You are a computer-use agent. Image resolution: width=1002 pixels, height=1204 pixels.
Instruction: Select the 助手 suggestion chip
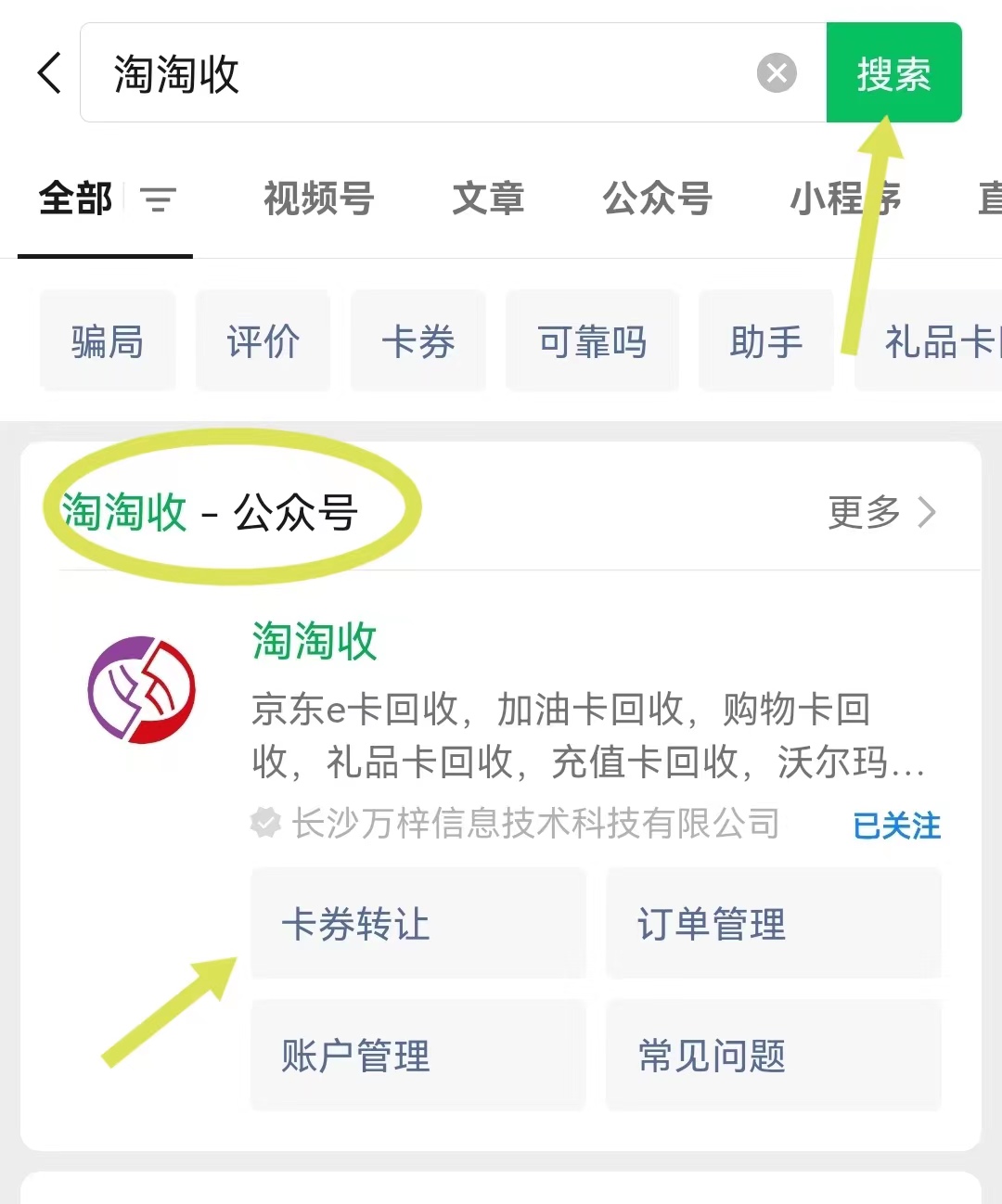pyautogui.click(x=765, y=341)
